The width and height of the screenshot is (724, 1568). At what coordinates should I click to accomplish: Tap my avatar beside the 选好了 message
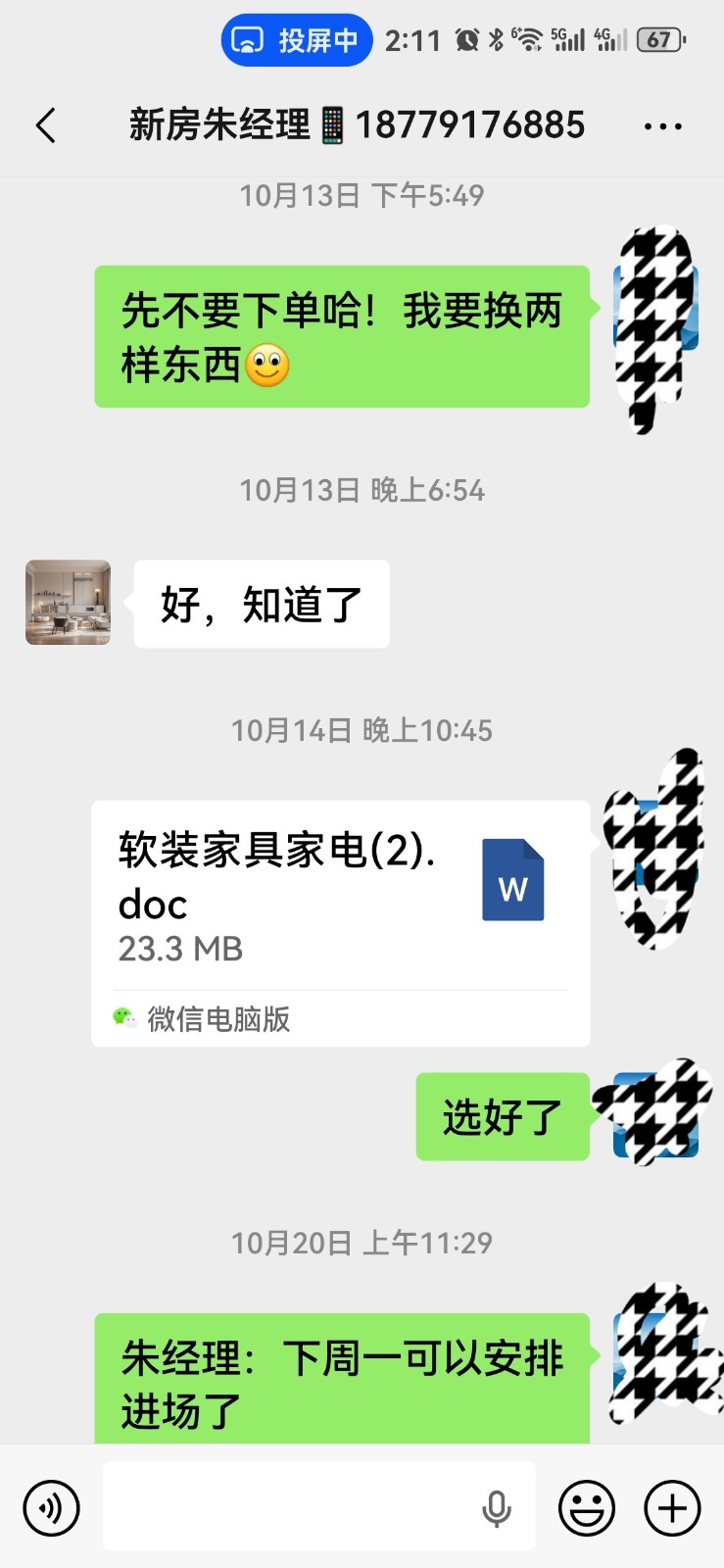pyautogui.click(x=655, y=1116)
